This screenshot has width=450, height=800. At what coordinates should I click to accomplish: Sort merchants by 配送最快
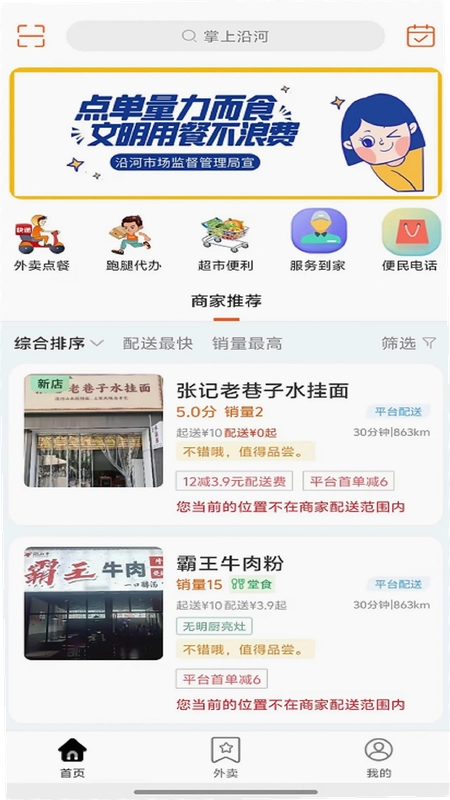pos(158,343)
